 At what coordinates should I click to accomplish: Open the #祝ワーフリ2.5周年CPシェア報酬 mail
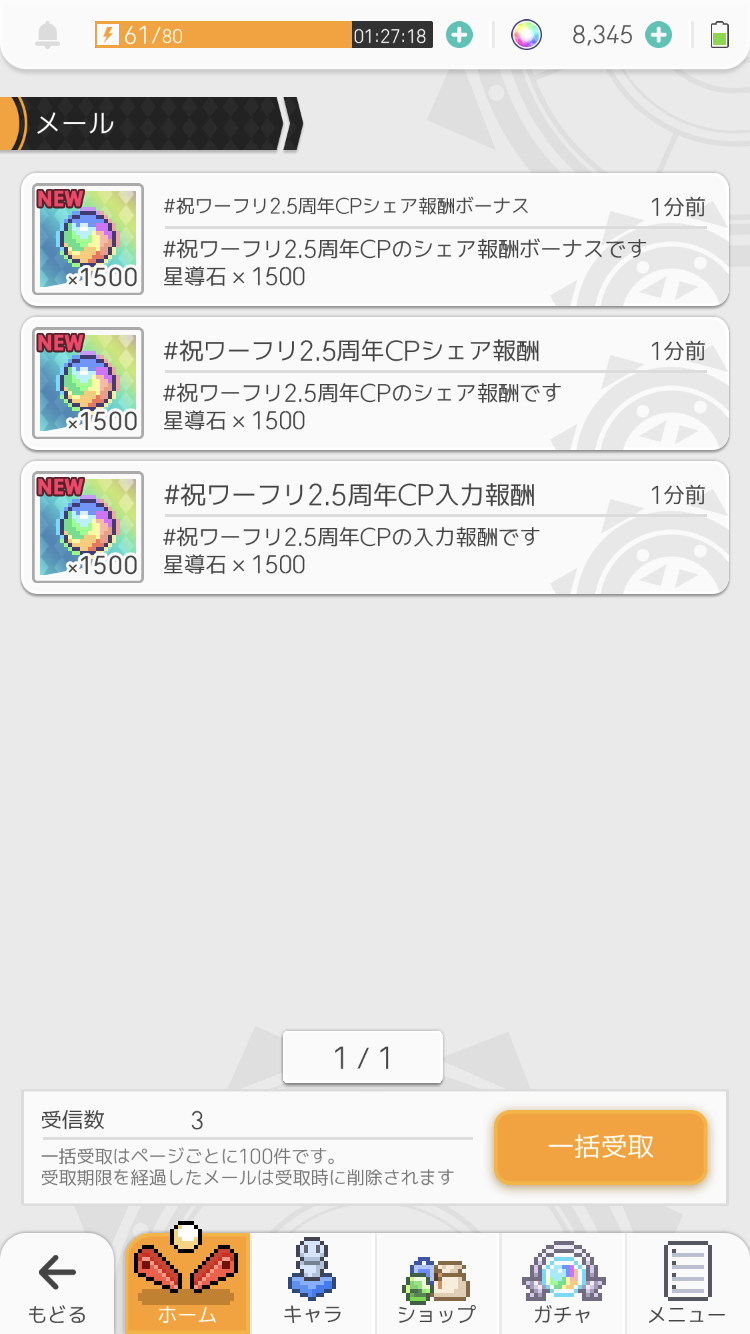[x=374, y=384]
